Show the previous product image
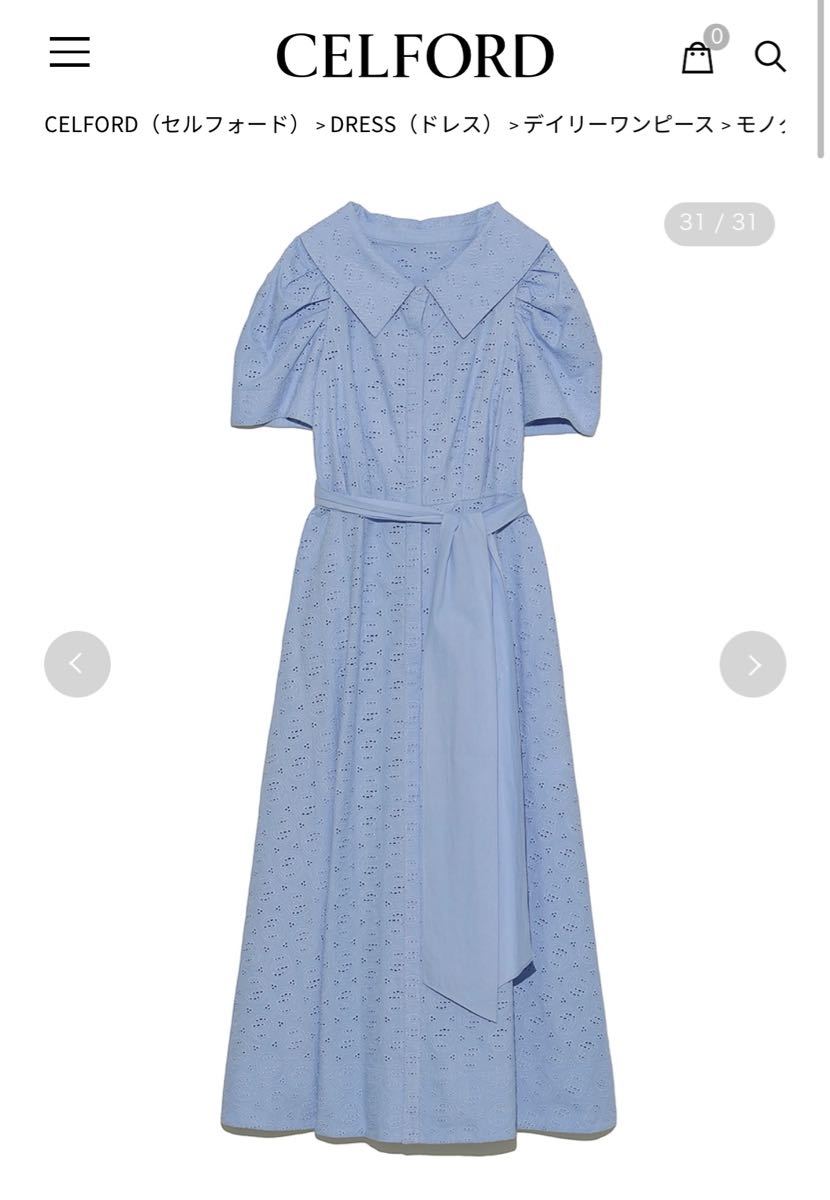The height and width of the screenshot is (1200, 830). (77, 664)
